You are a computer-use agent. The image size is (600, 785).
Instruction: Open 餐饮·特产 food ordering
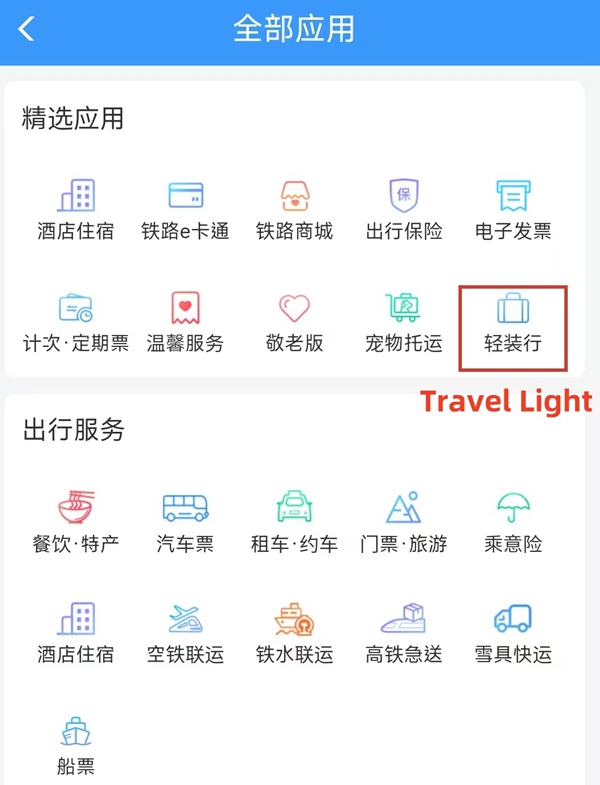click(76, 522)
